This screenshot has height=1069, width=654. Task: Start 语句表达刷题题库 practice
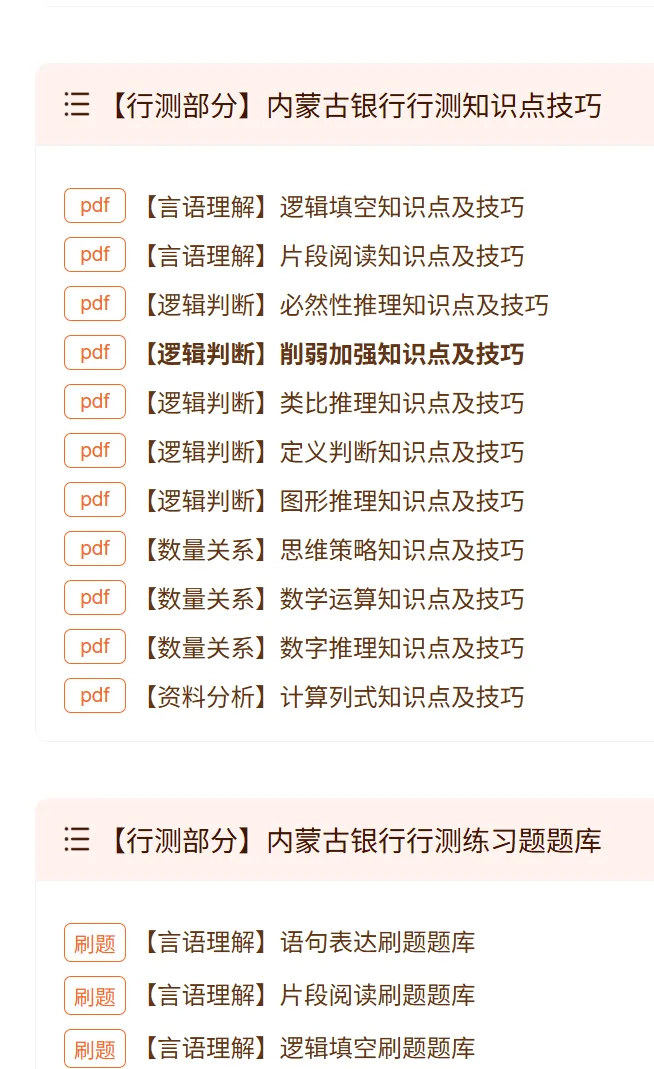pos(309,942)
